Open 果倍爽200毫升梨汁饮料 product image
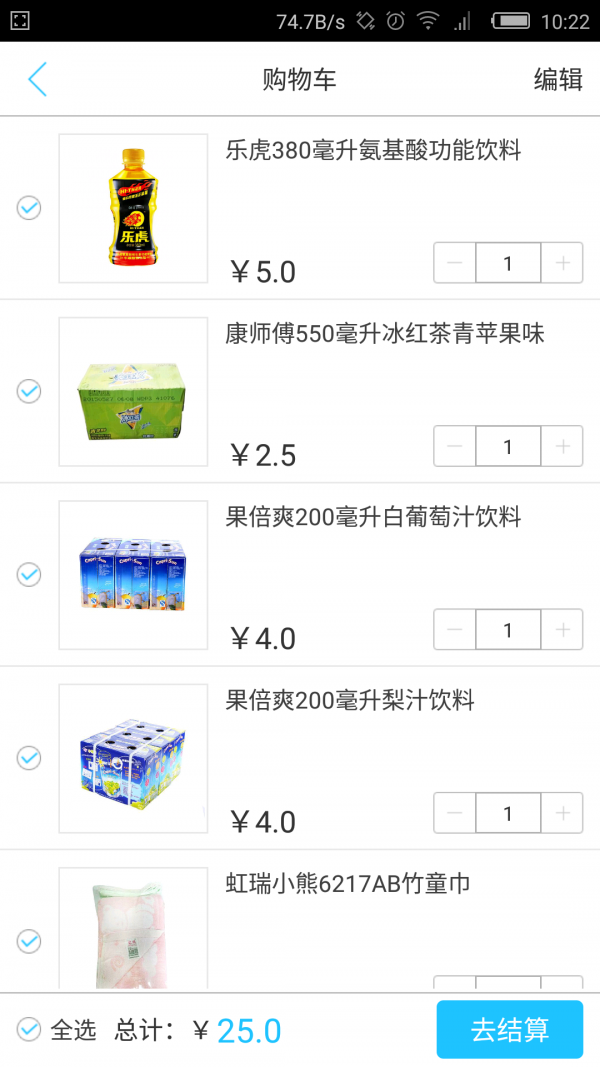 [x=133, y=758]
